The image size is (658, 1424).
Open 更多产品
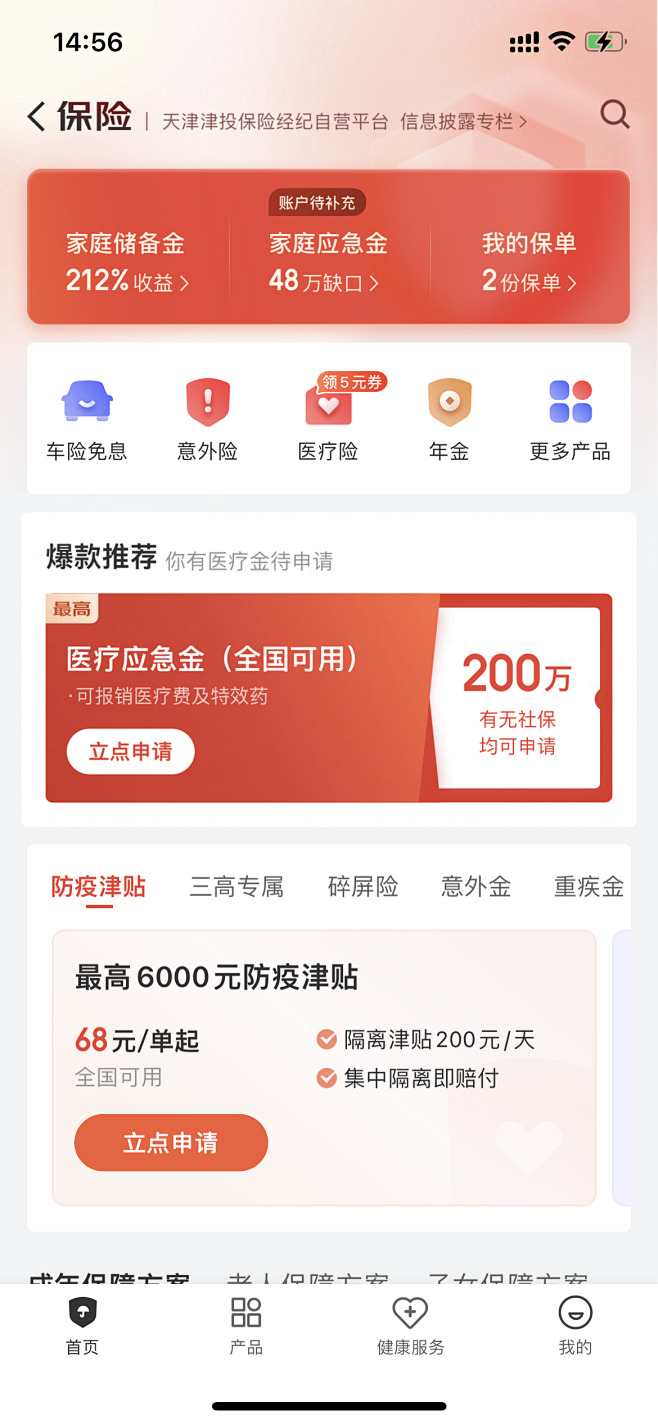570,420
